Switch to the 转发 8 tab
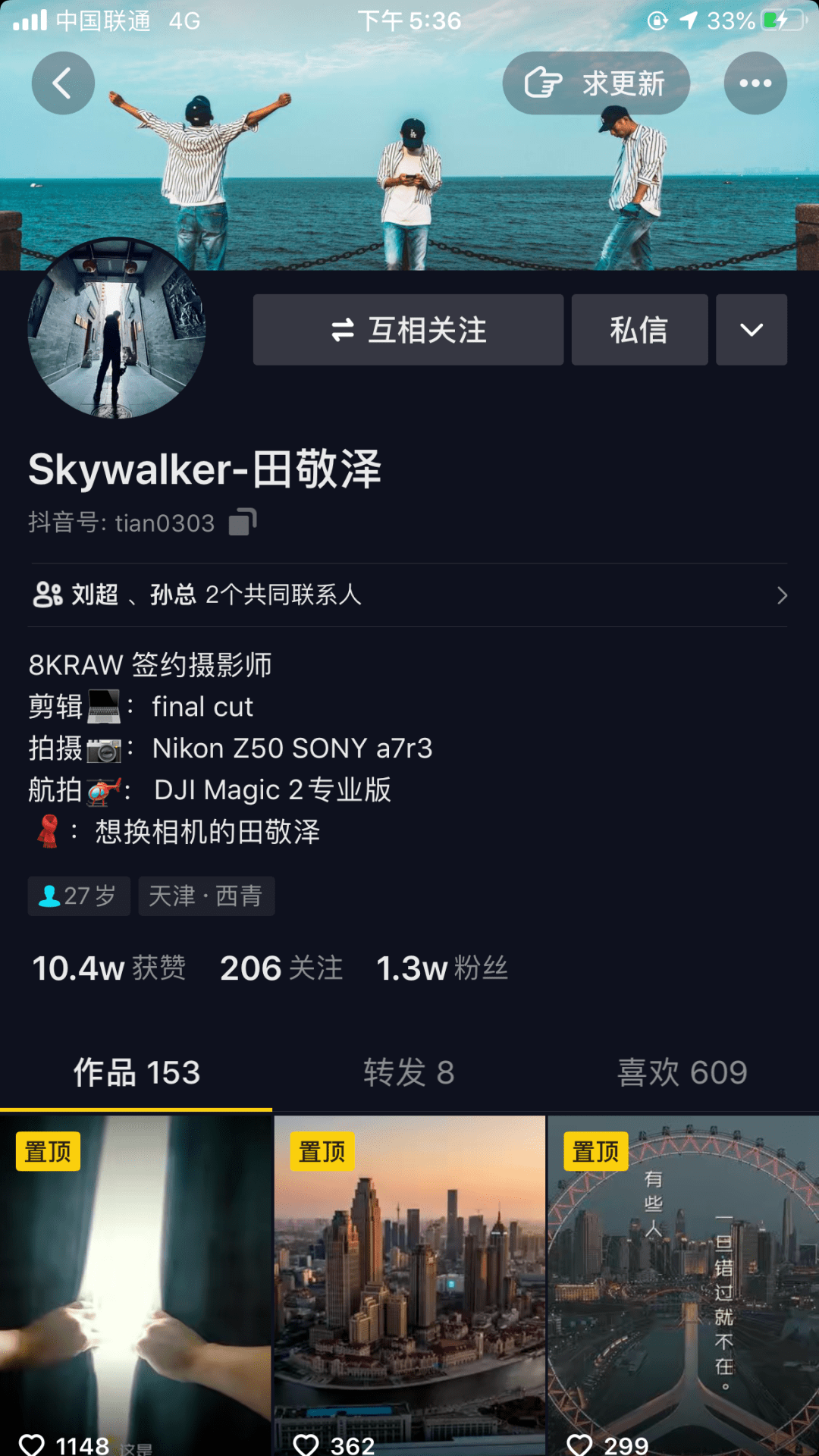 click(409, 1072)
